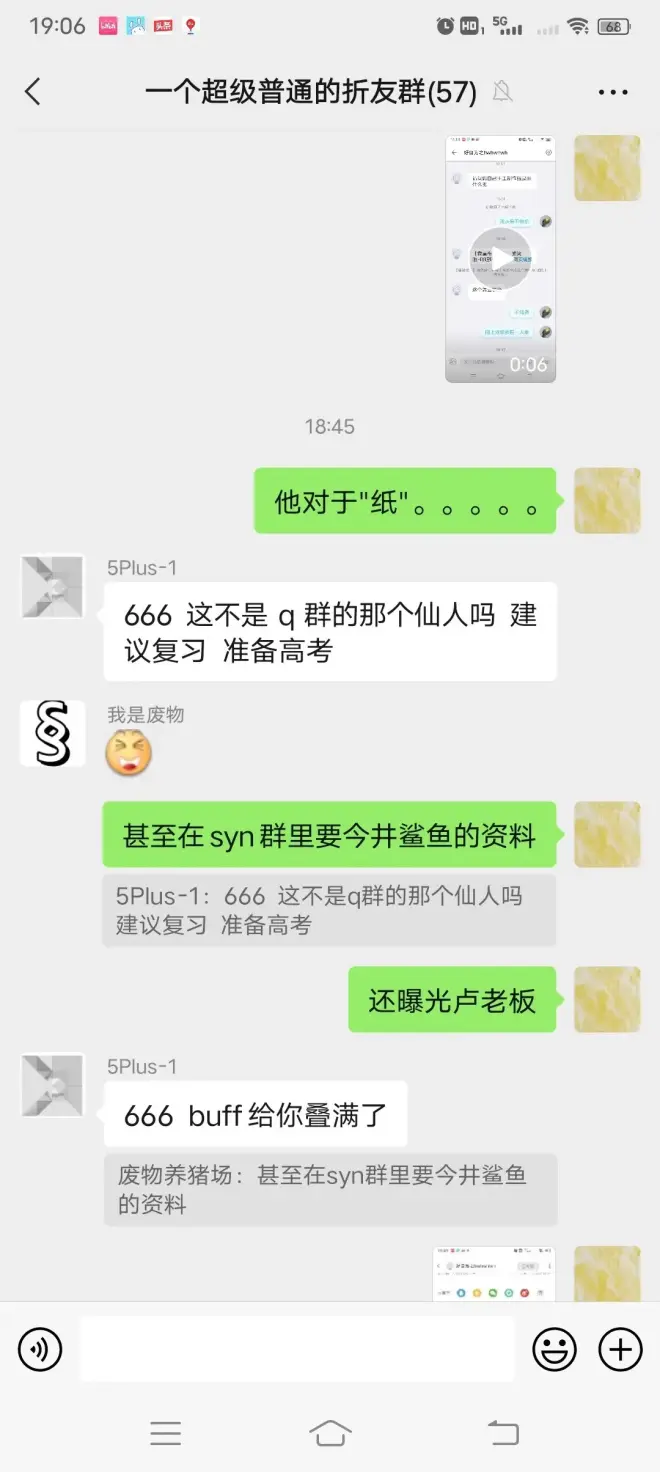Open the recent apps button
The width and height of the screenshot is (660, 1472).
click(x=165, y=1433)
